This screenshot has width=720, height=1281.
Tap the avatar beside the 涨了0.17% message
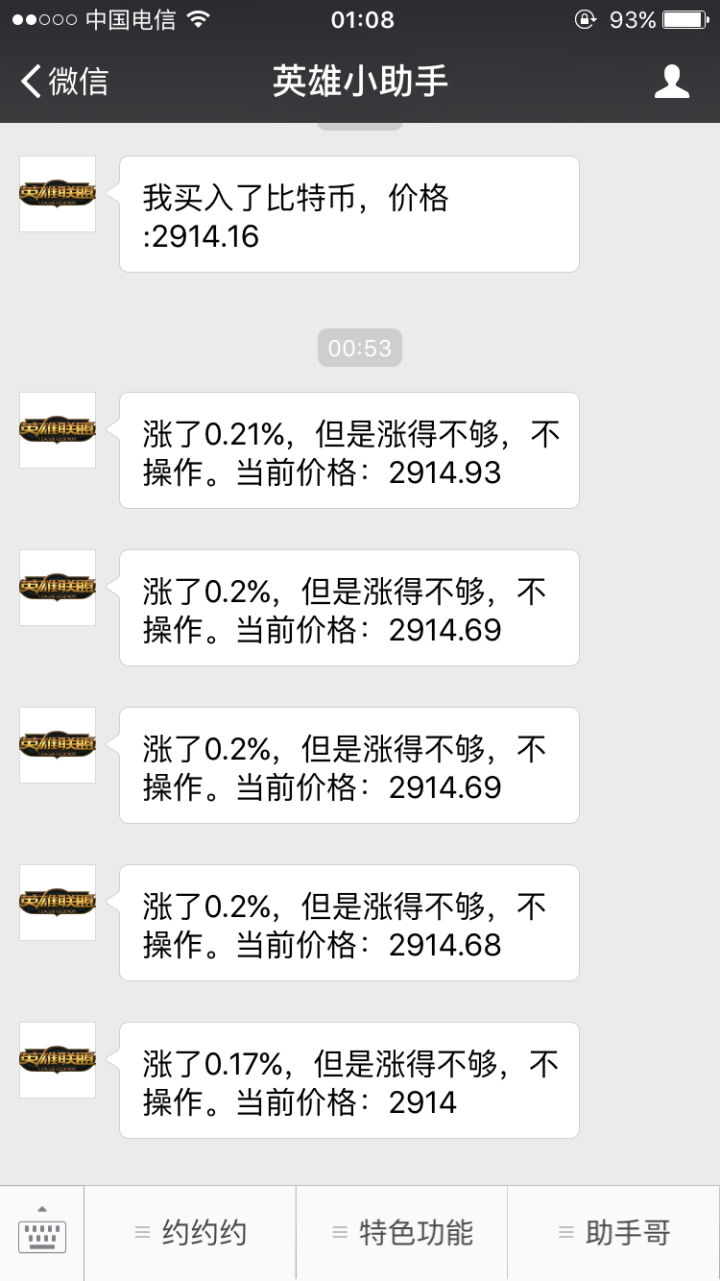click(58, 1060)
